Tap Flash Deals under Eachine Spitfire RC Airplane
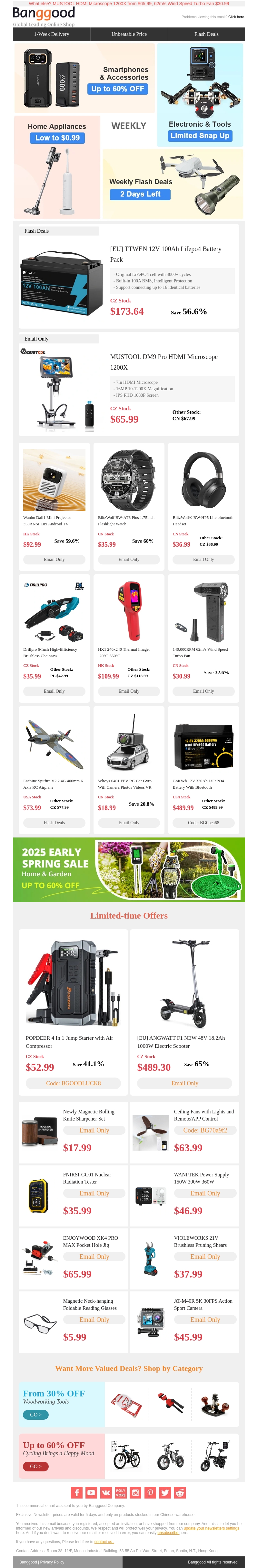Screen dimensions: 258x1568 54,822
